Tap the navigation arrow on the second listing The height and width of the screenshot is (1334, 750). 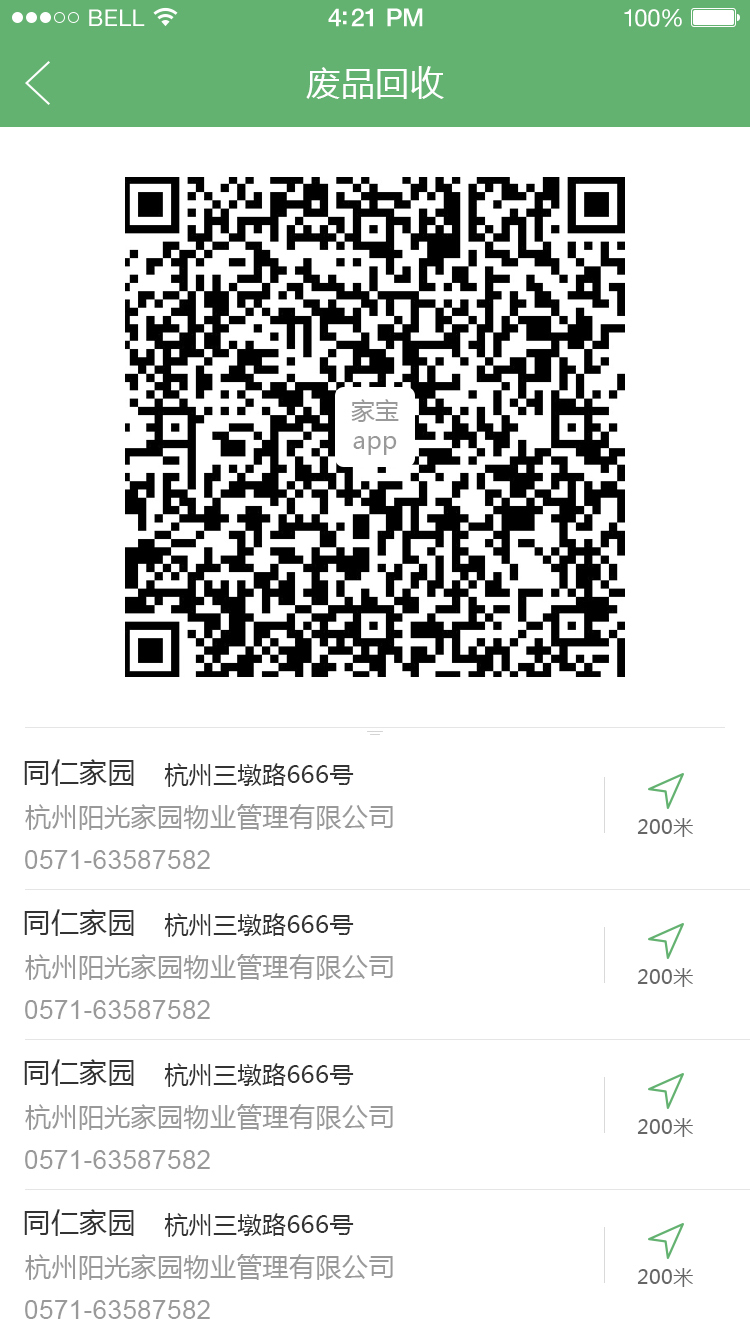[666, 941]
